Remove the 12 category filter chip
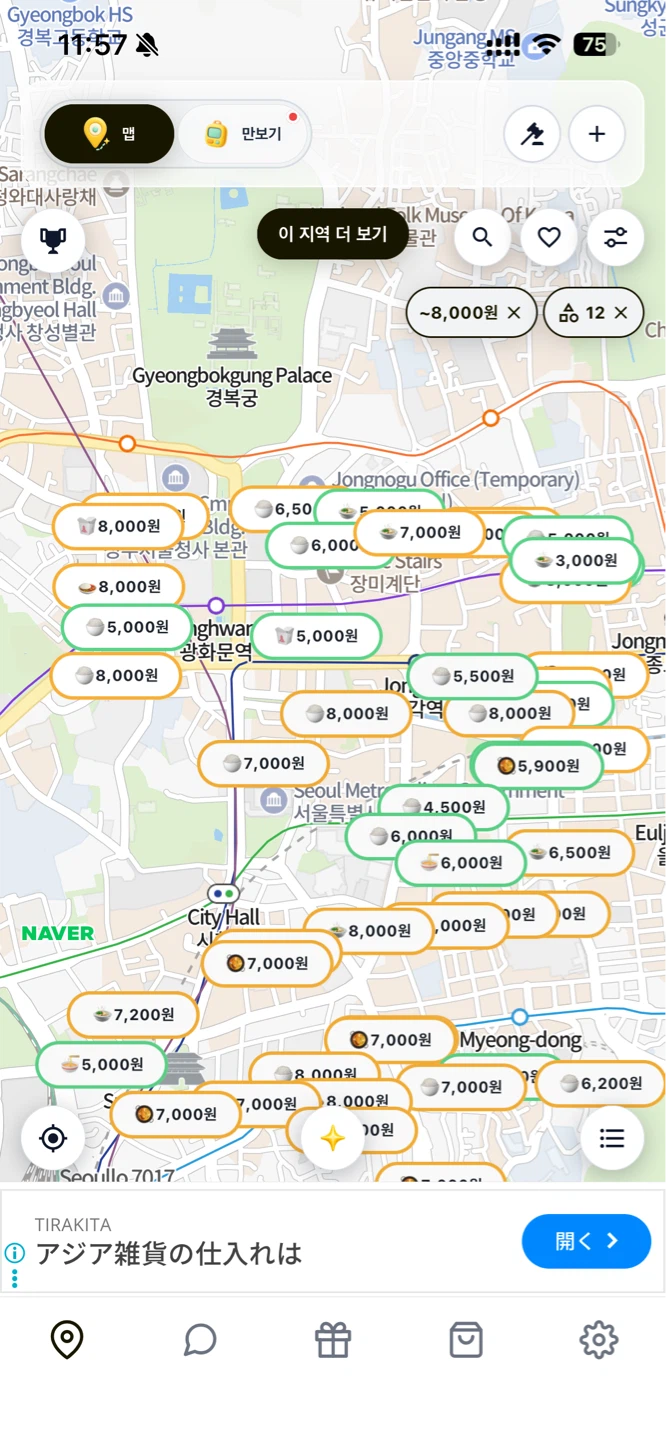 coord(621,313)
